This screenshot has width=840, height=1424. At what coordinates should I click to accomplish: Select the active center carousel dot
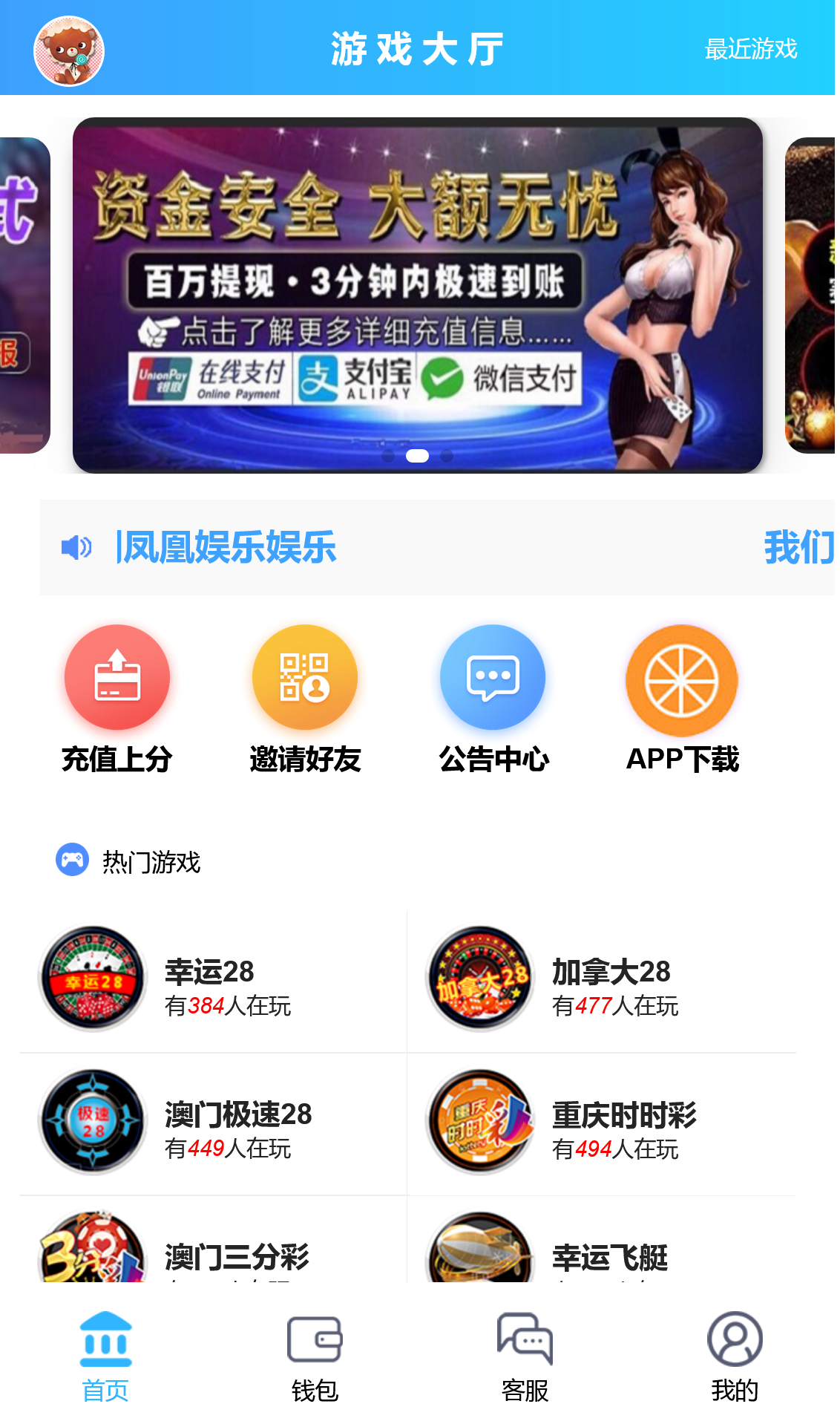416,457
